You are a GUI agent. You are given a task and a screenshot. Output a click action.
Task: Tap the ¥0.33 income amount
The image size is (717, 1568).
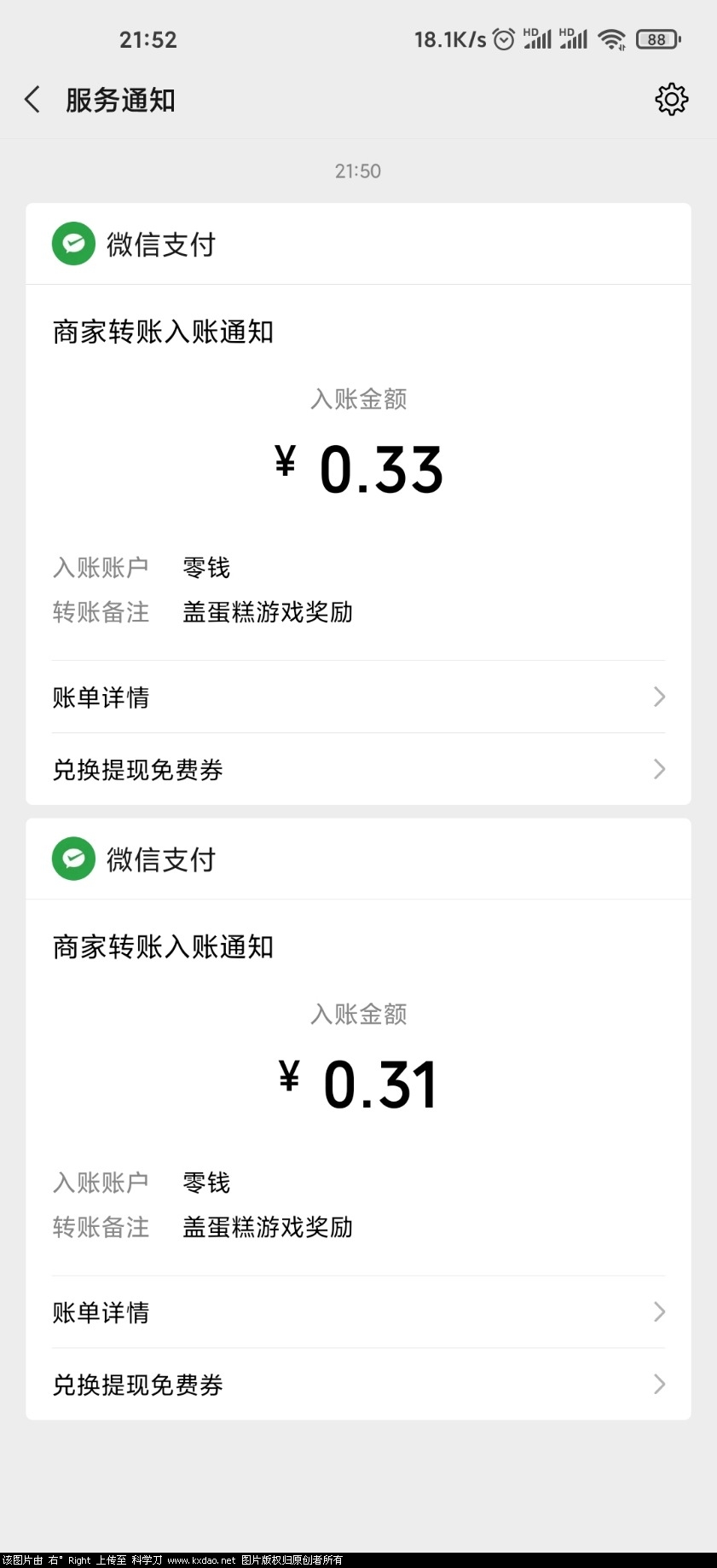coord(358,467)
